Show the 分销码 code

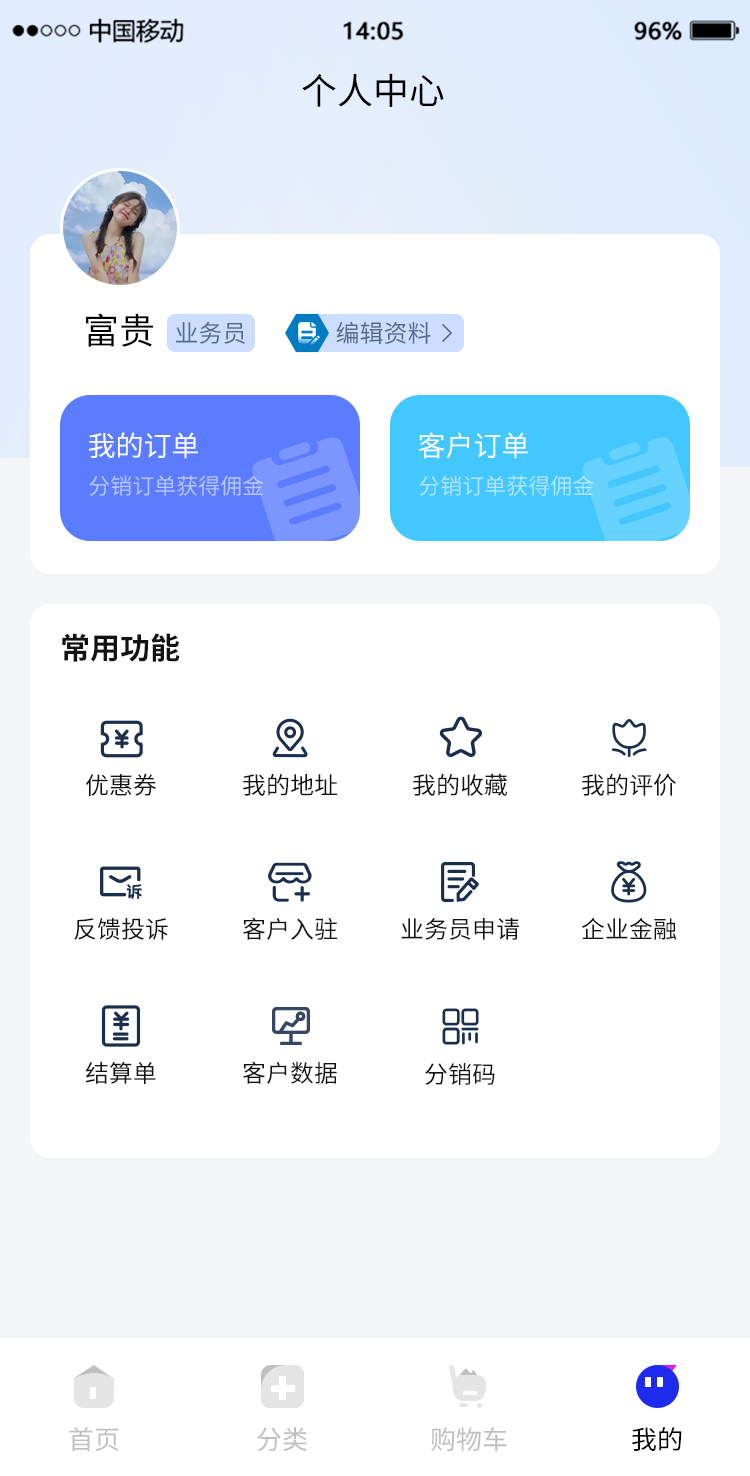click(x=460, y=1045)
